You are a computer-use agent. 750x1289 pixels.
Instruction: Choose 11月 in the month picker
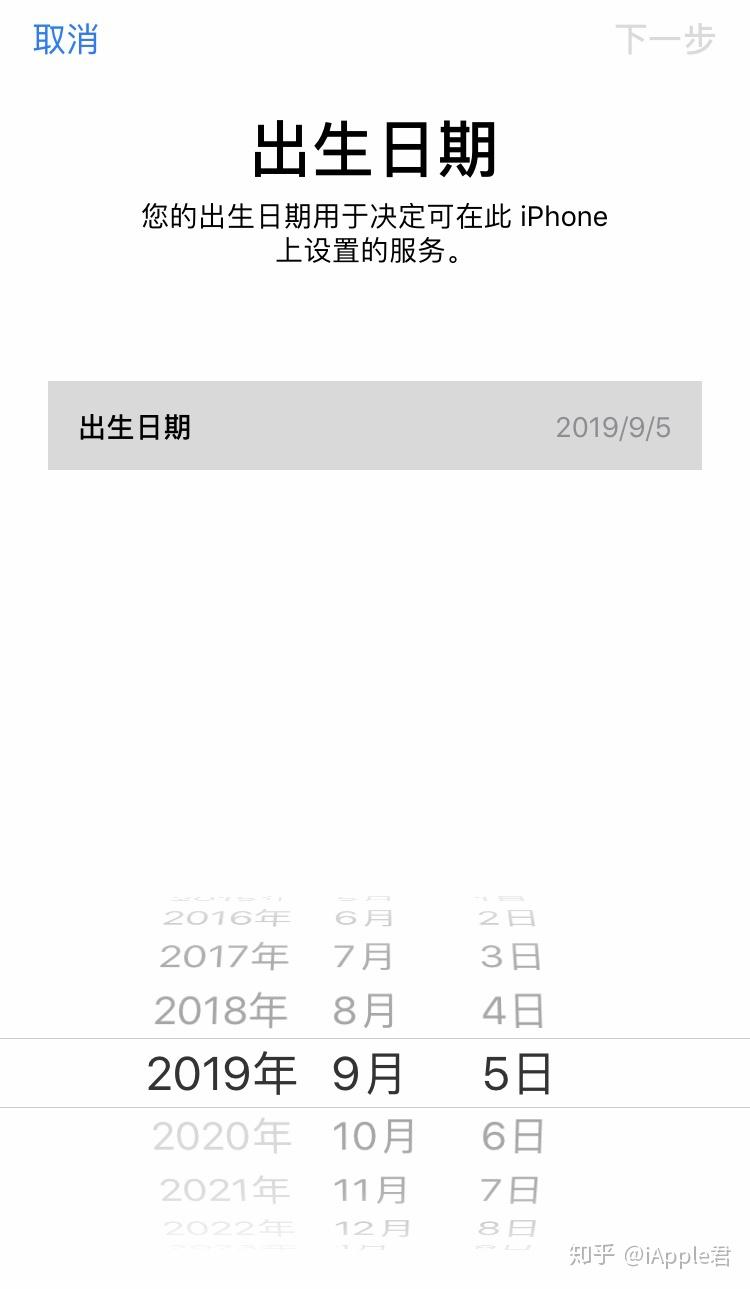click(x=370, y=1189)
